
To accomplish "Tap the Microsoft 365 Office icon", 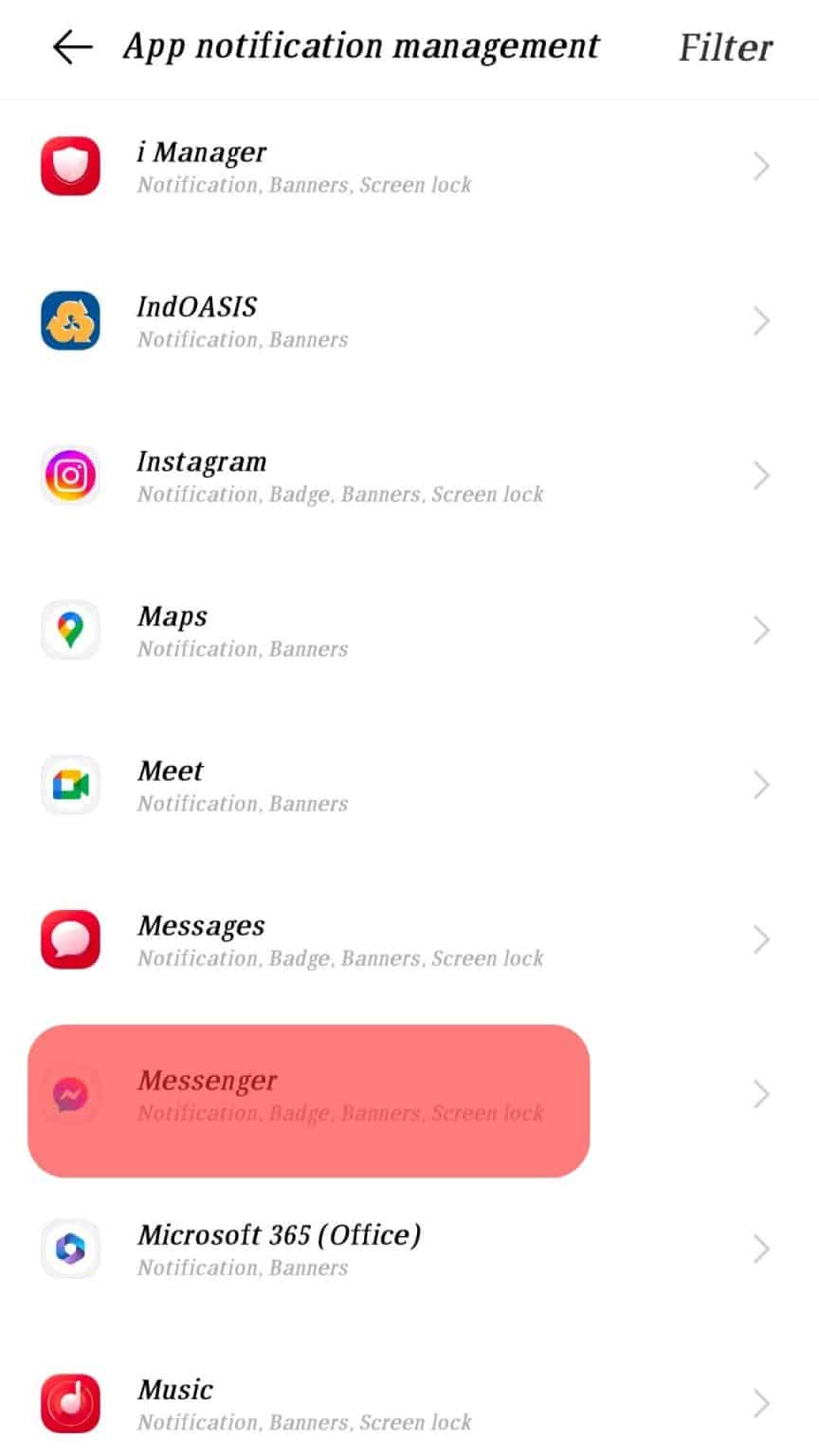I will (70, 1248).
